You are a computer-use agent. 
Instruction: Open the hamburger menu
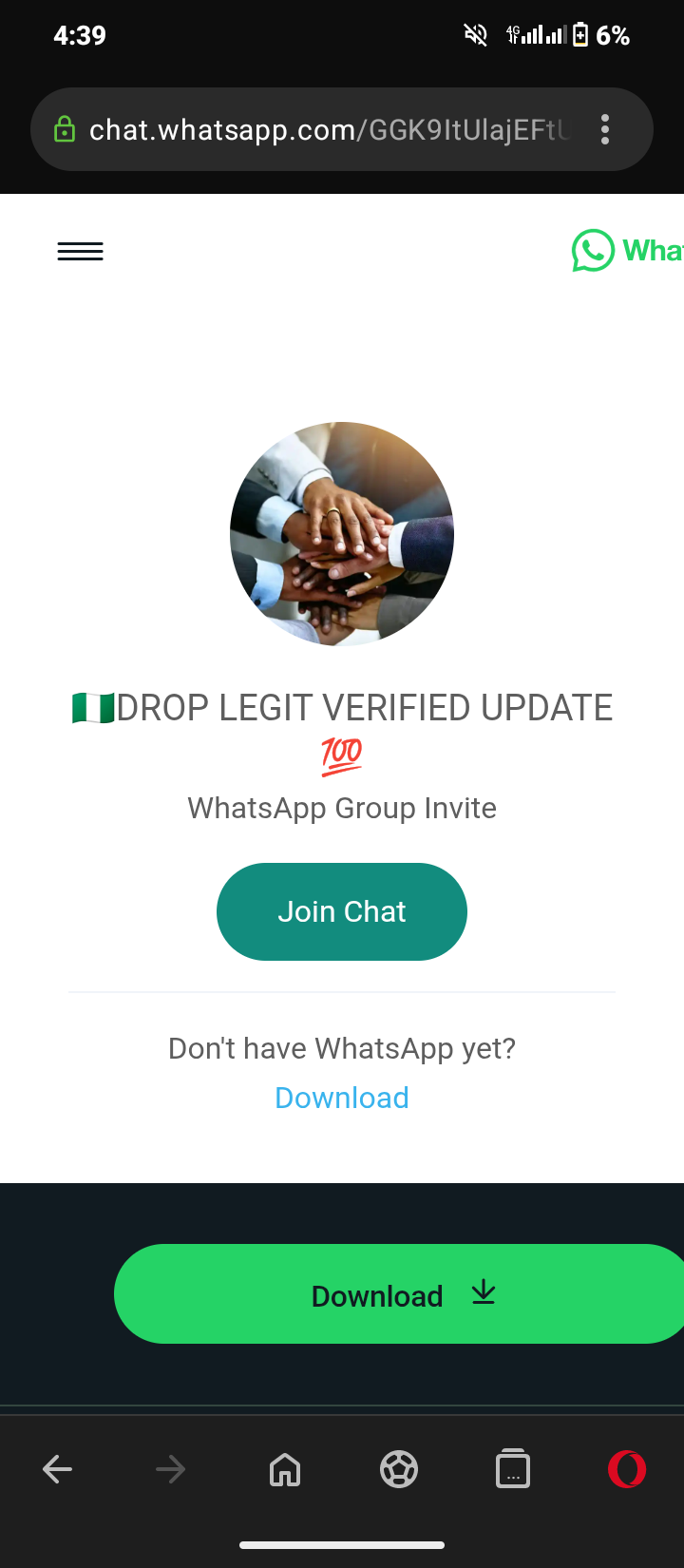[80, 251]
